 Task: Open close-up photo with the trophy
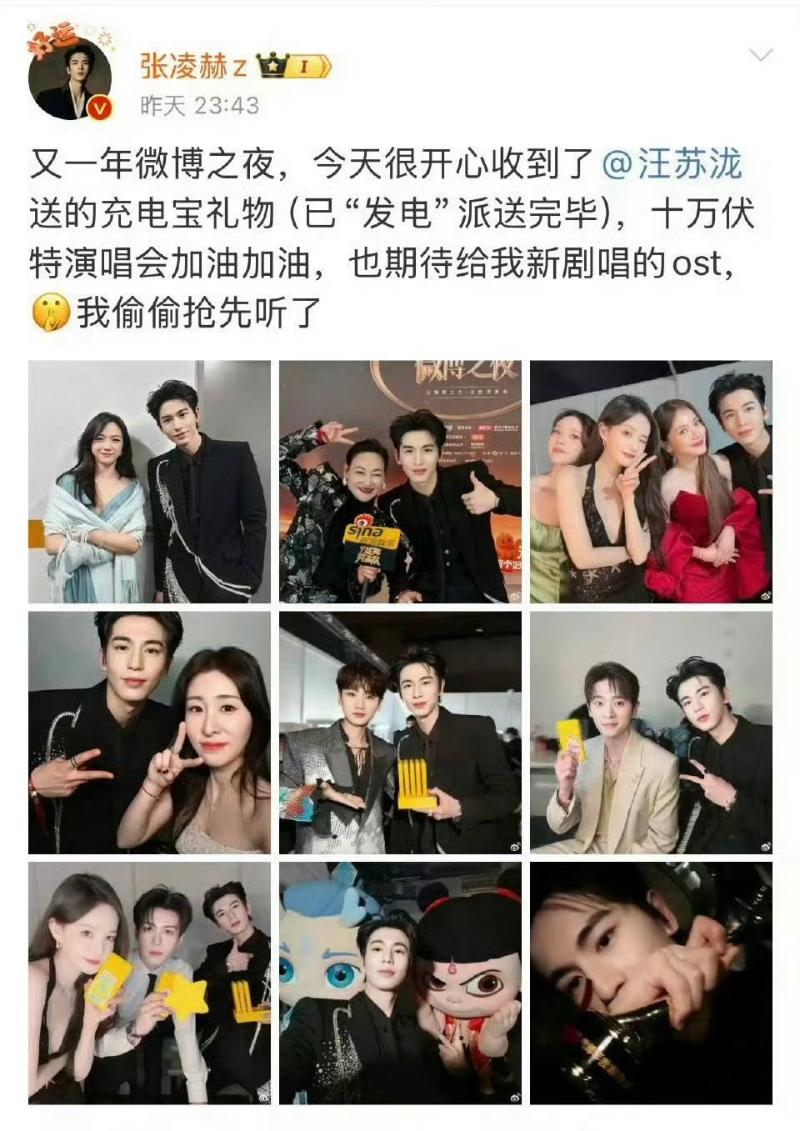point(651,983)
